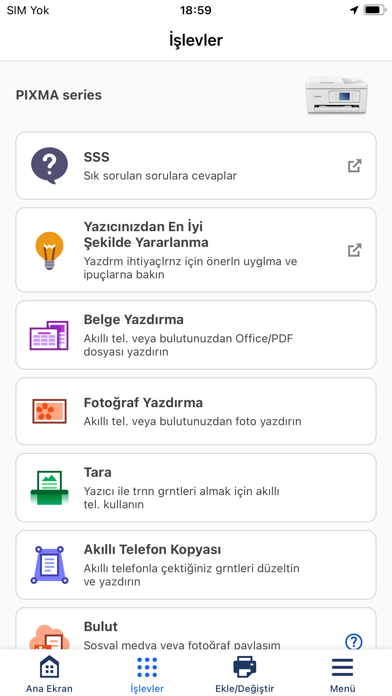Open Akıllı Telefon Kopyası
The height and width of the screenshot is (696, 392).
pyautogui.click(x=196, y=565)
